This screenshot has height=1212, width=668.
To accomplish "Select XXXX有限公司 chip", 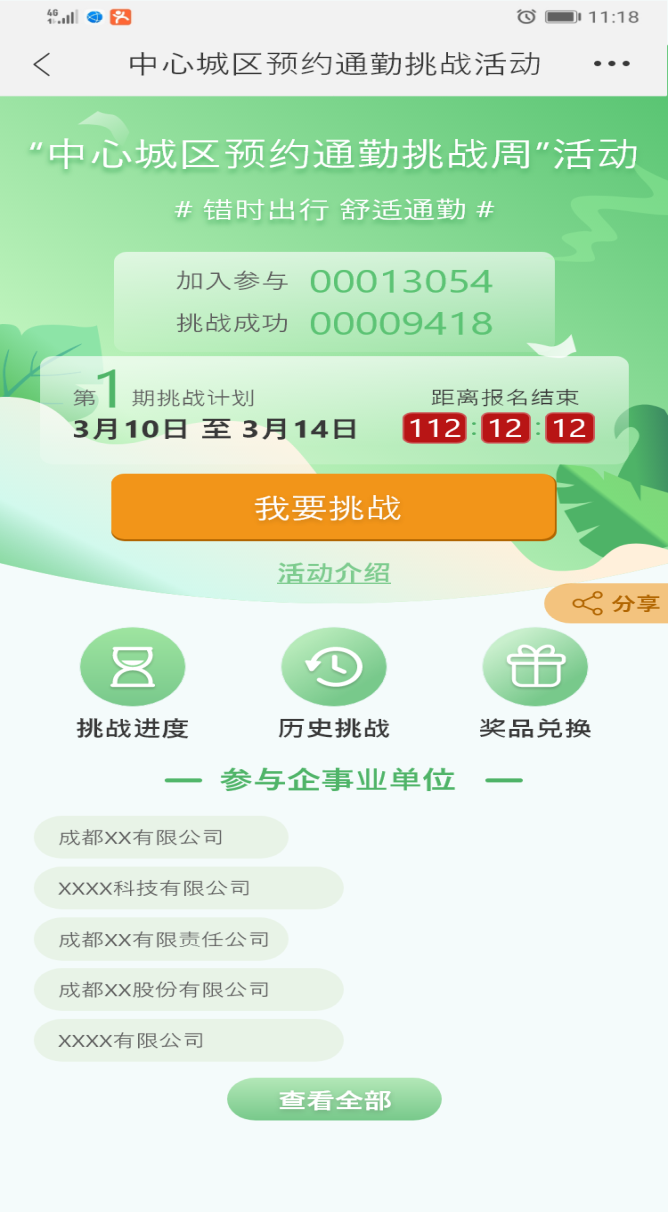I will (188, 1041).
